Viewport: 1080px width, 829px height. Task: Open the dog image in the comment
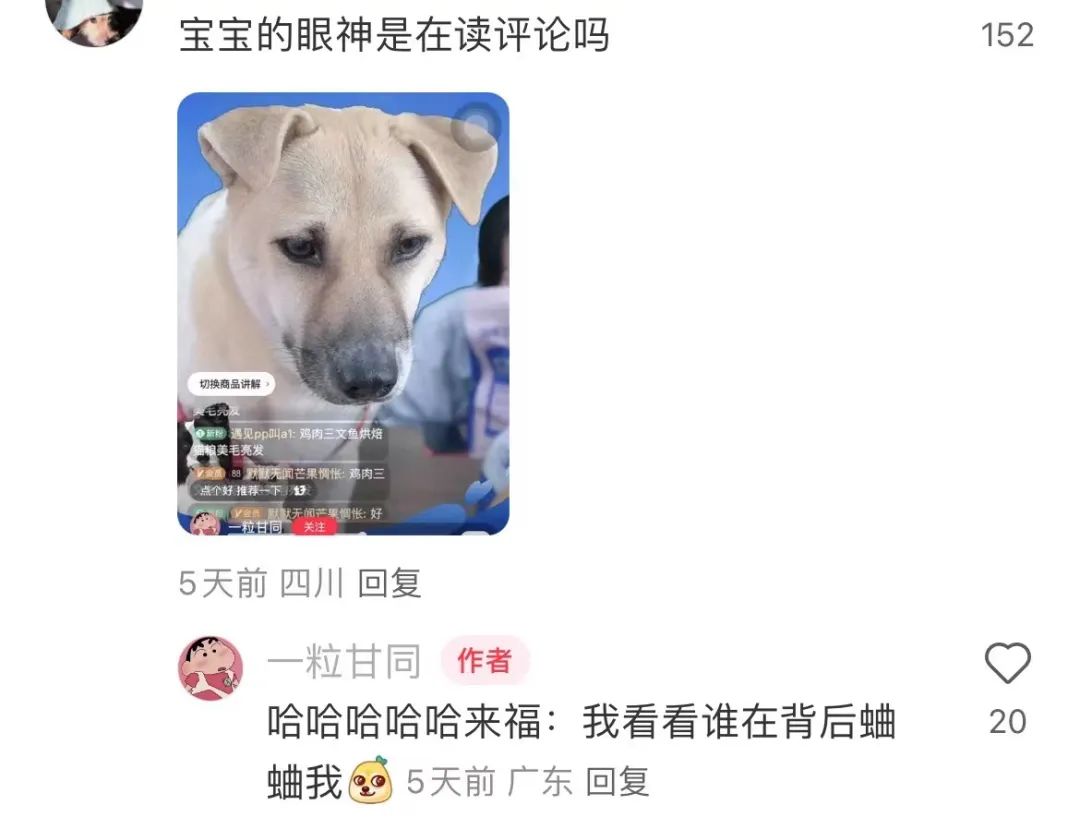point(343,313)
